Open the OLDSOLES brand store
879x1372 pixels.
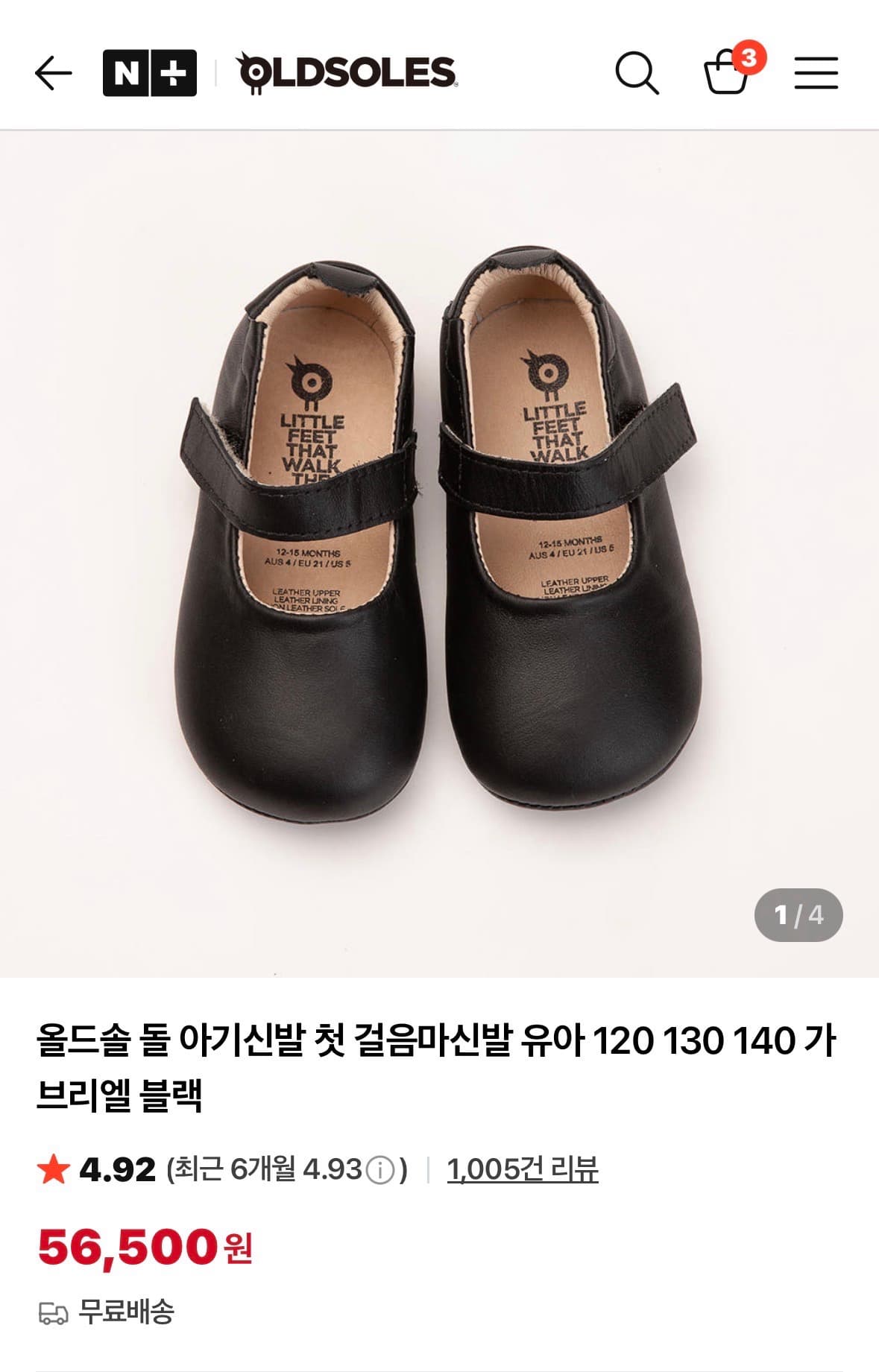(x=347, y=74)
